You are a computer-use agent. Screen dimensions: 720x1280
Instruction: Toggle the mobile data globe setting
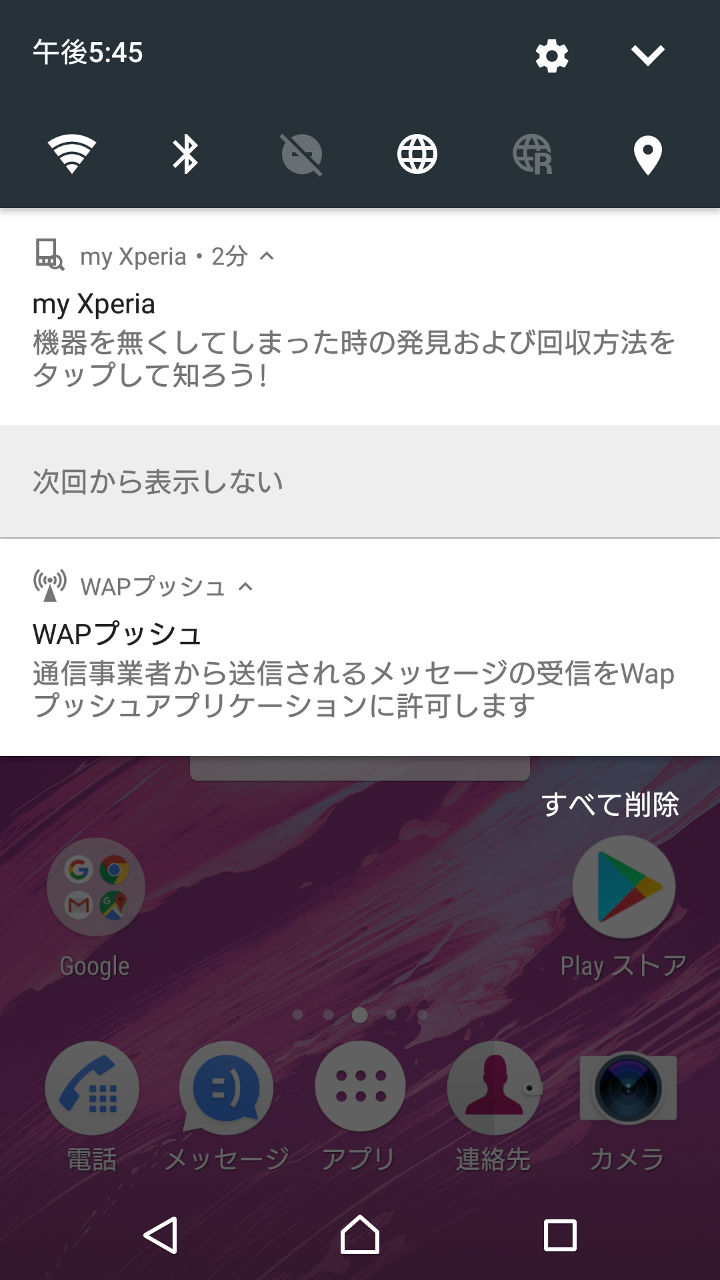tap(417, 155)
